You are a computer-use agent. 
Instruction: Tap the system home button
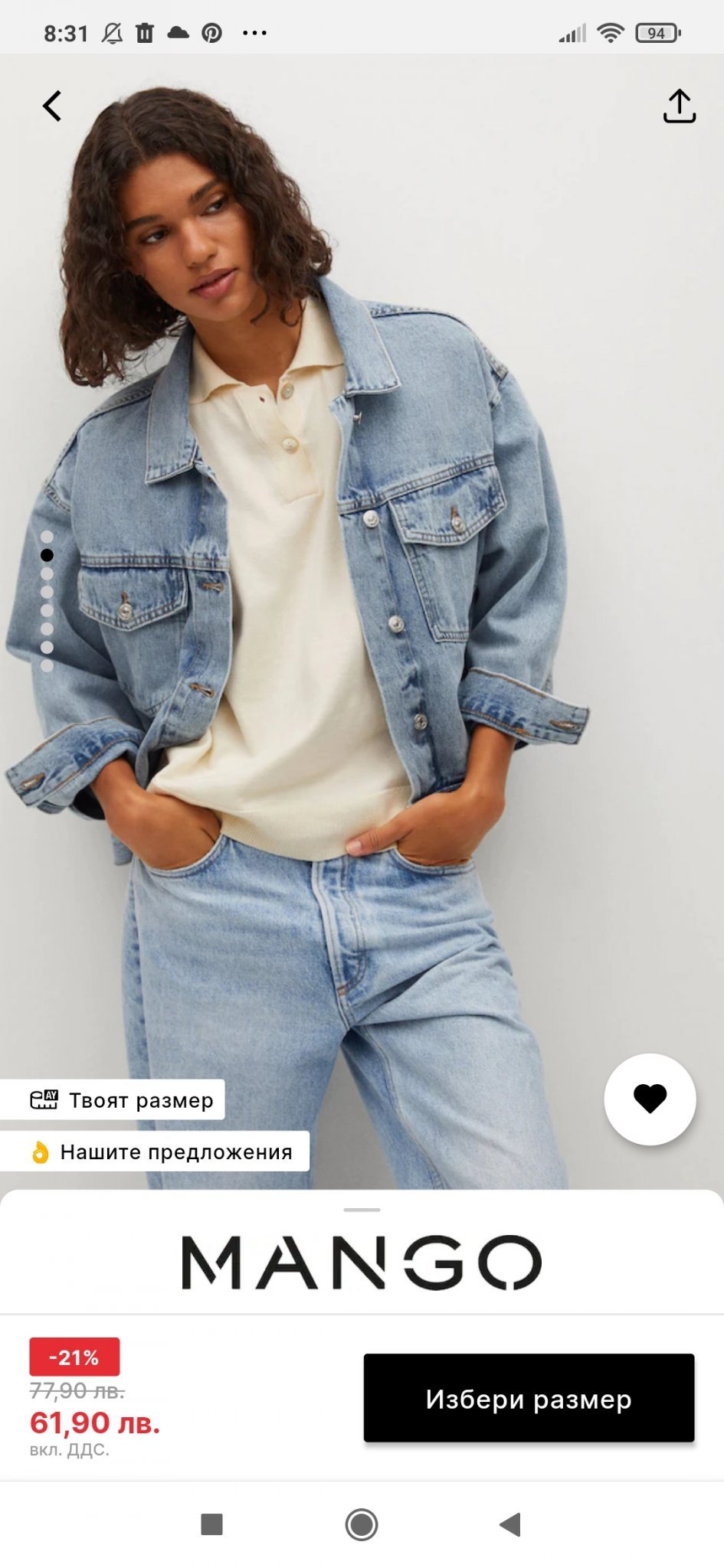point(362,1524)
